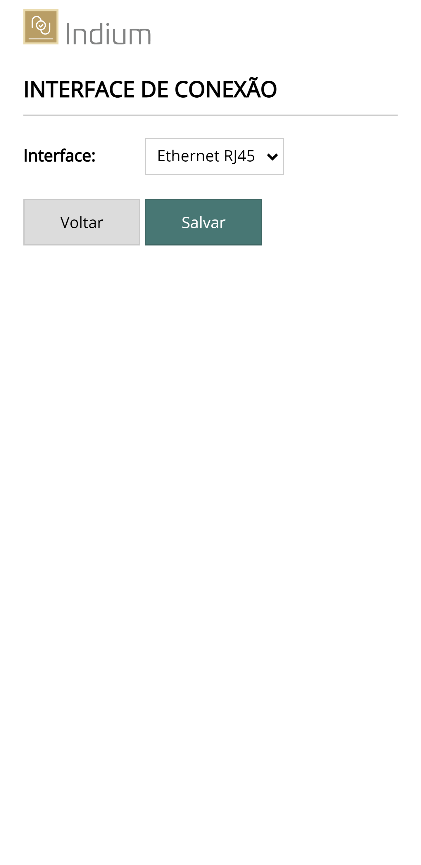Screen dimensions: 421x865
Task: Tap the Voltar button
Action: [x=82, y=222]
